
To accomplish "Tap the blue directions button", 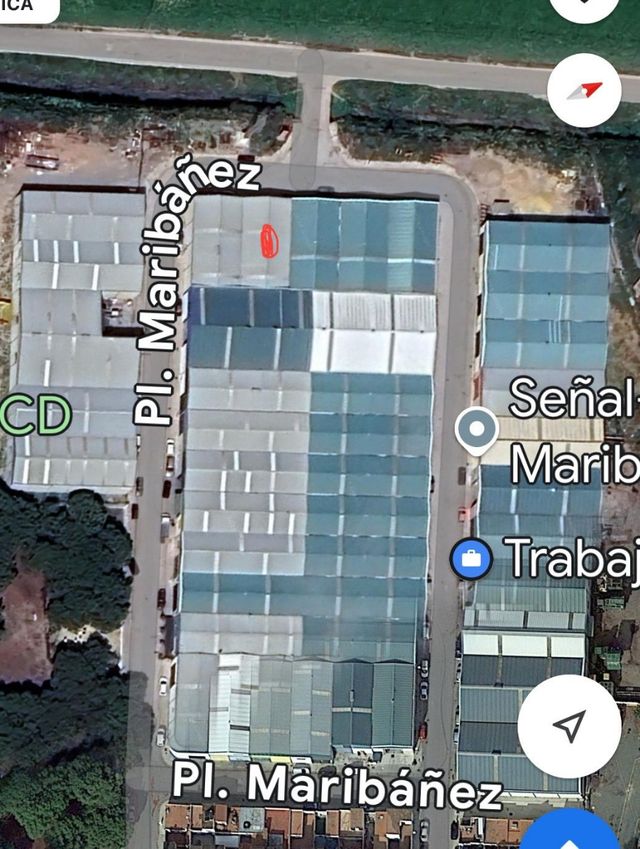I will pos(570,834).
